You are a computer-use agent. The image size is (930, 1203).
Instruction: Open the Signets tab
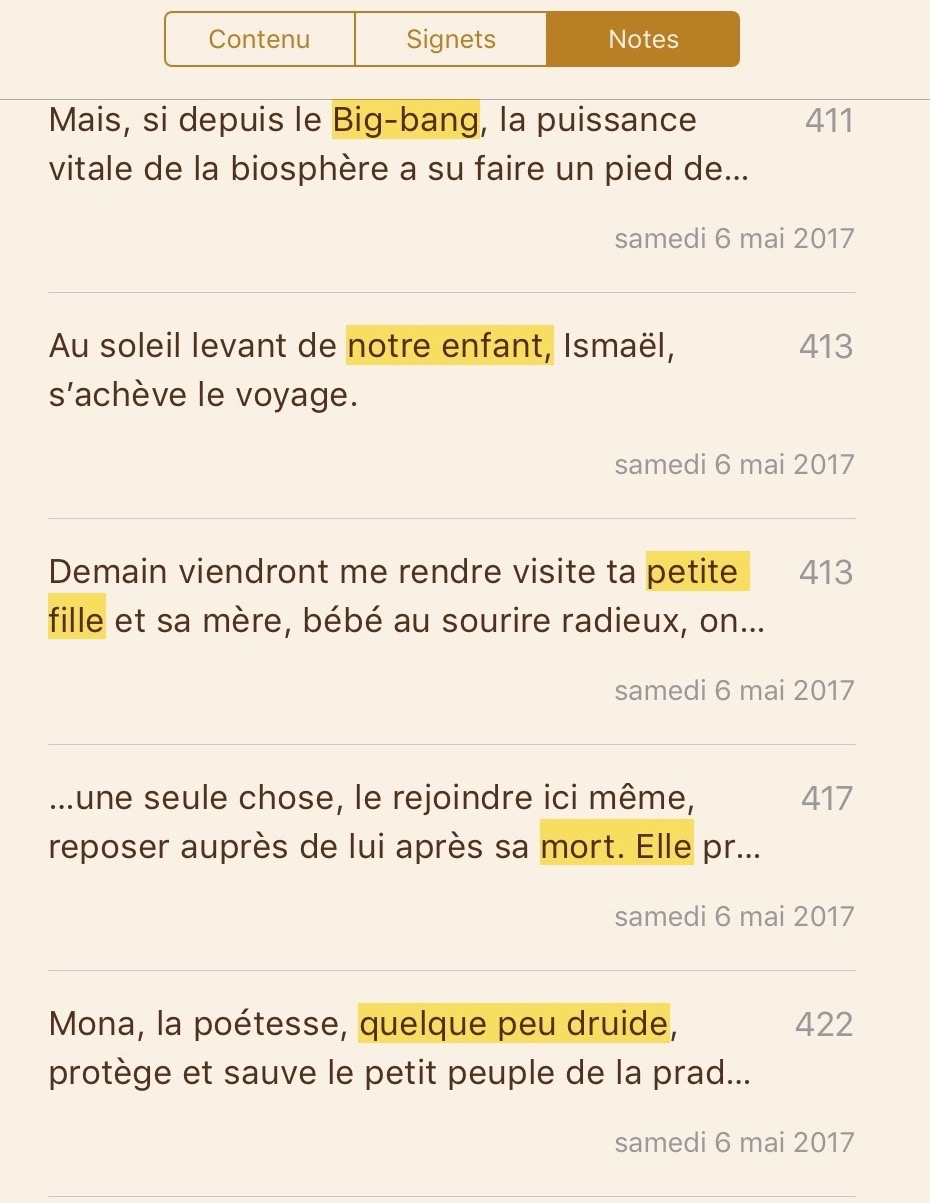450,39
